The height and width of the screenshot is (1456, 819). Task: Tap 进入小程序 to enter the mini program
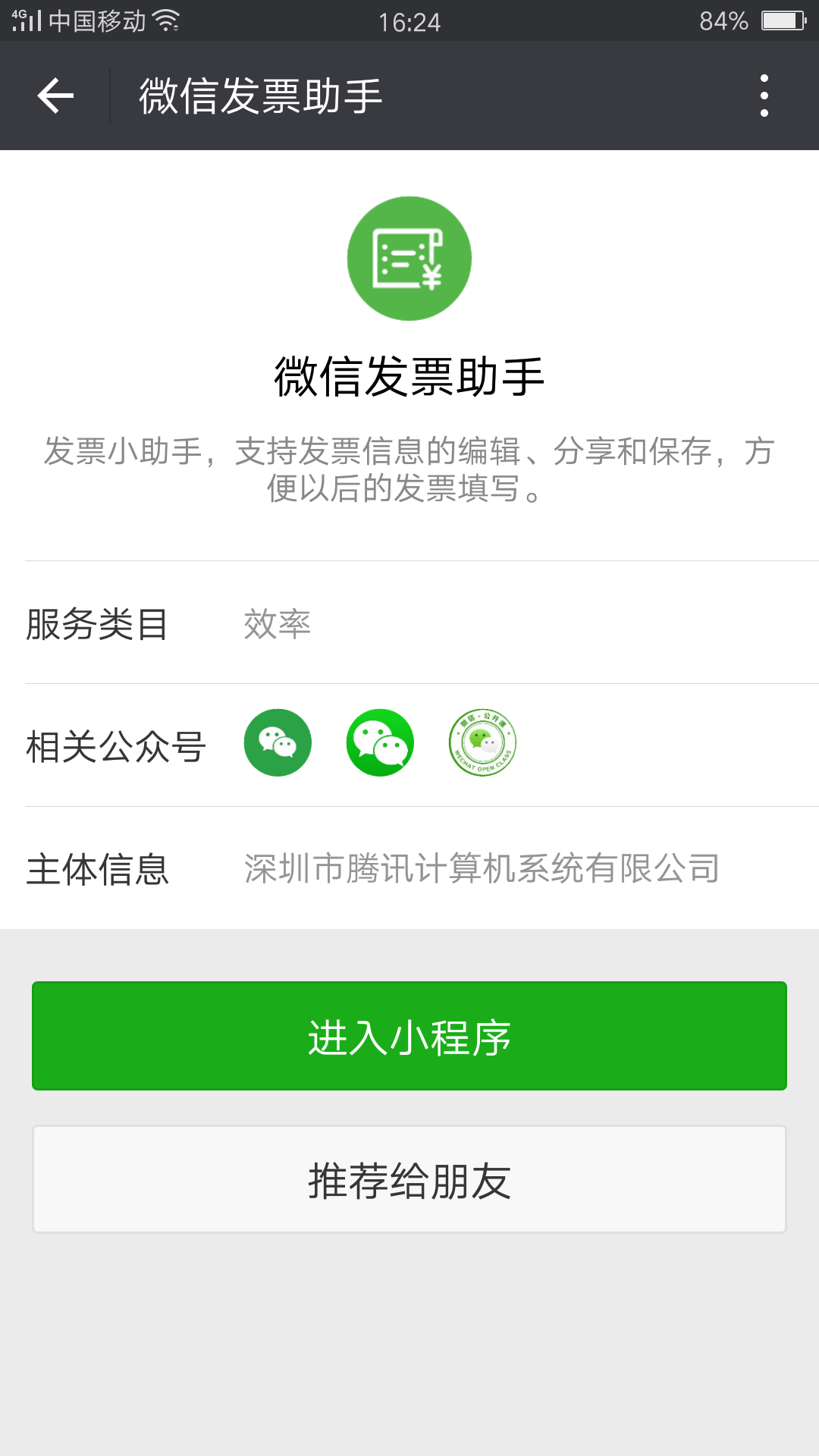click(x=409, y=1036)
